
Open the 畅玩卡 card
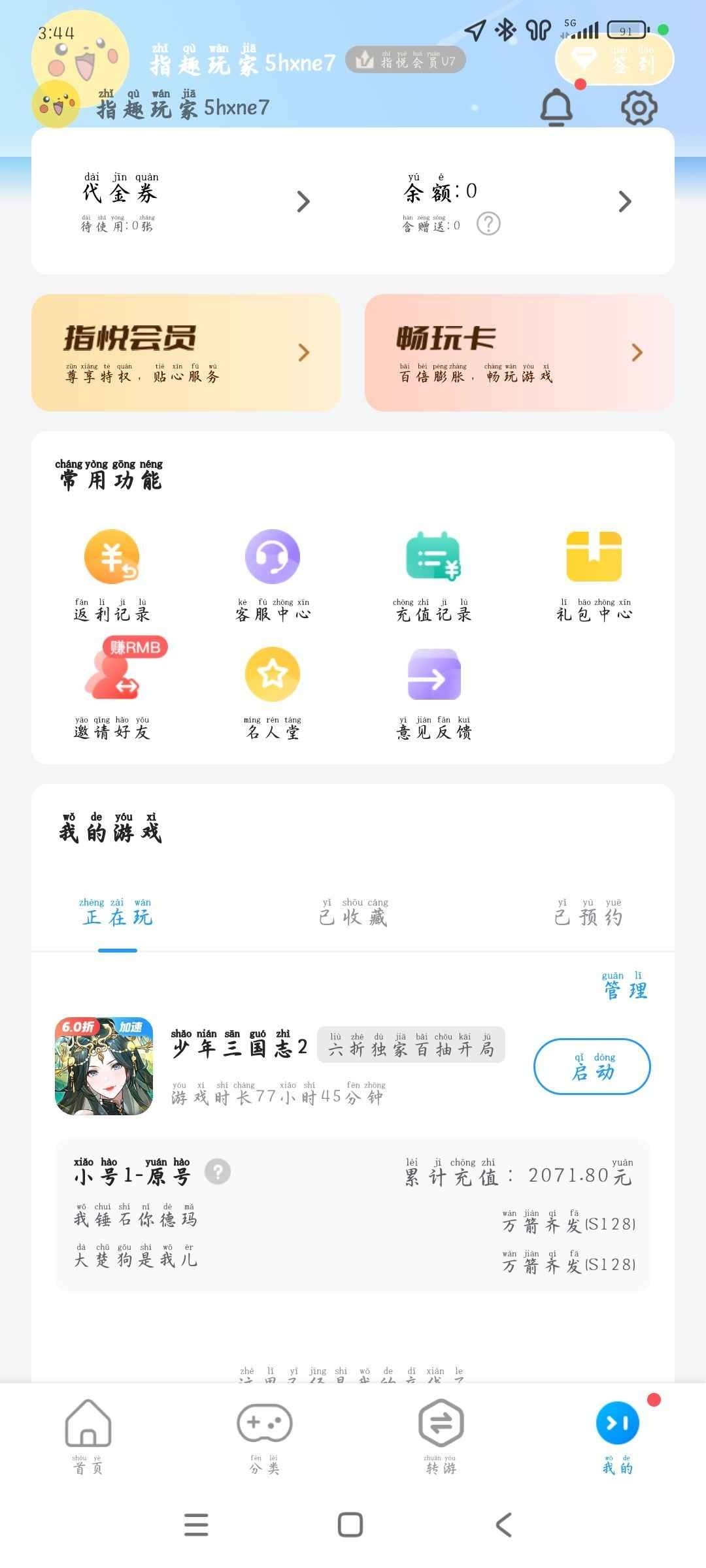[519, 353]
